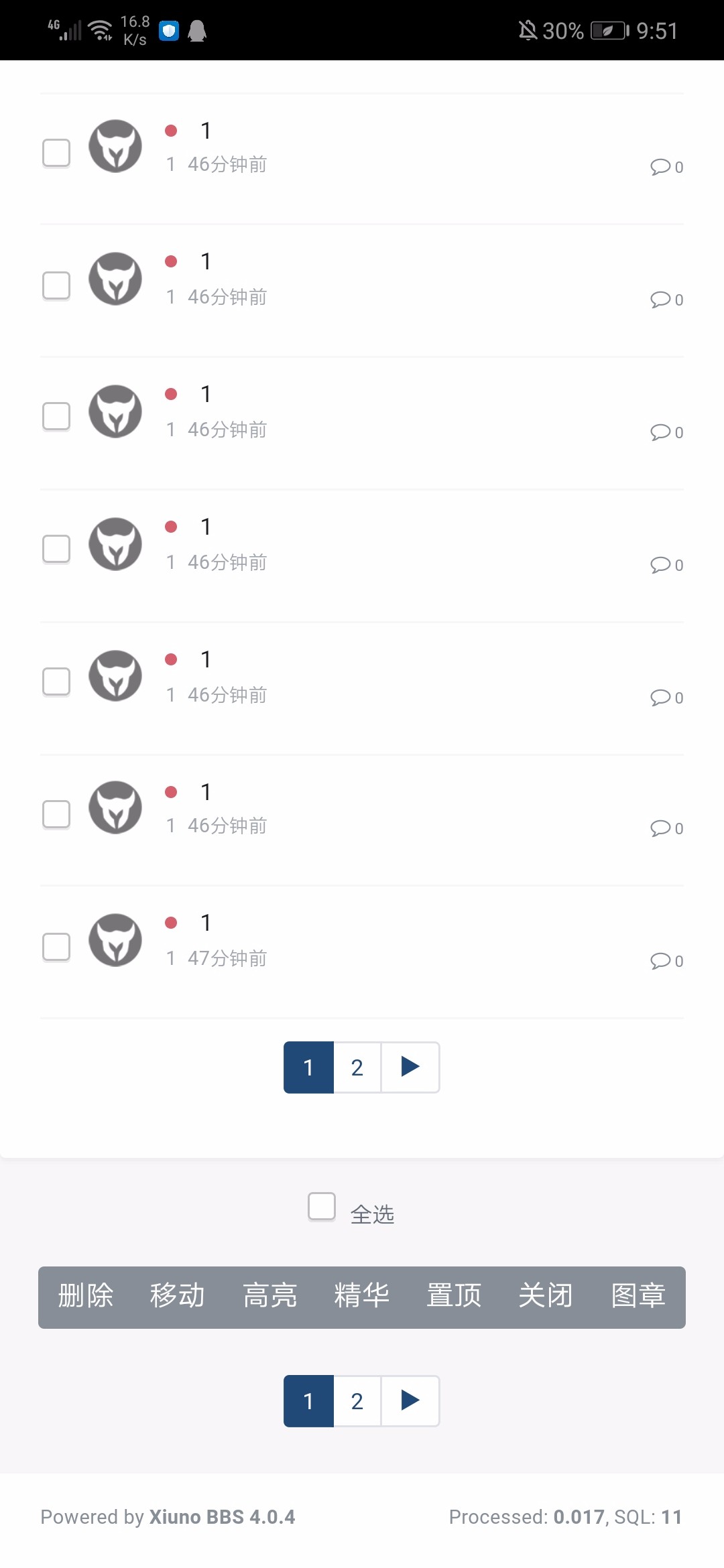Mark selected threads as 精华
The image size is (724, 1568).
tap(362, 1296)
